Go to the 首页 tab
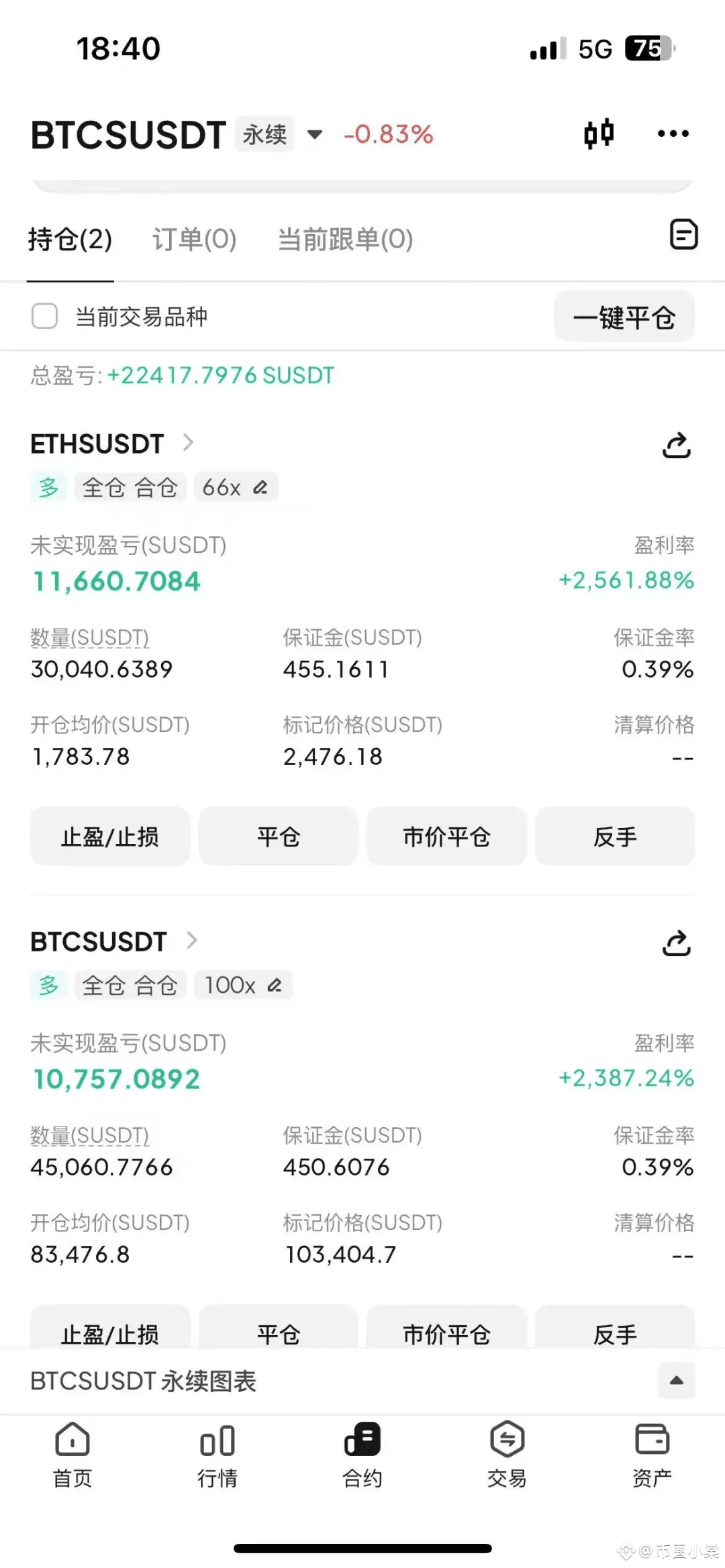Screen dimensions: 725x1568 [72, 1455]
